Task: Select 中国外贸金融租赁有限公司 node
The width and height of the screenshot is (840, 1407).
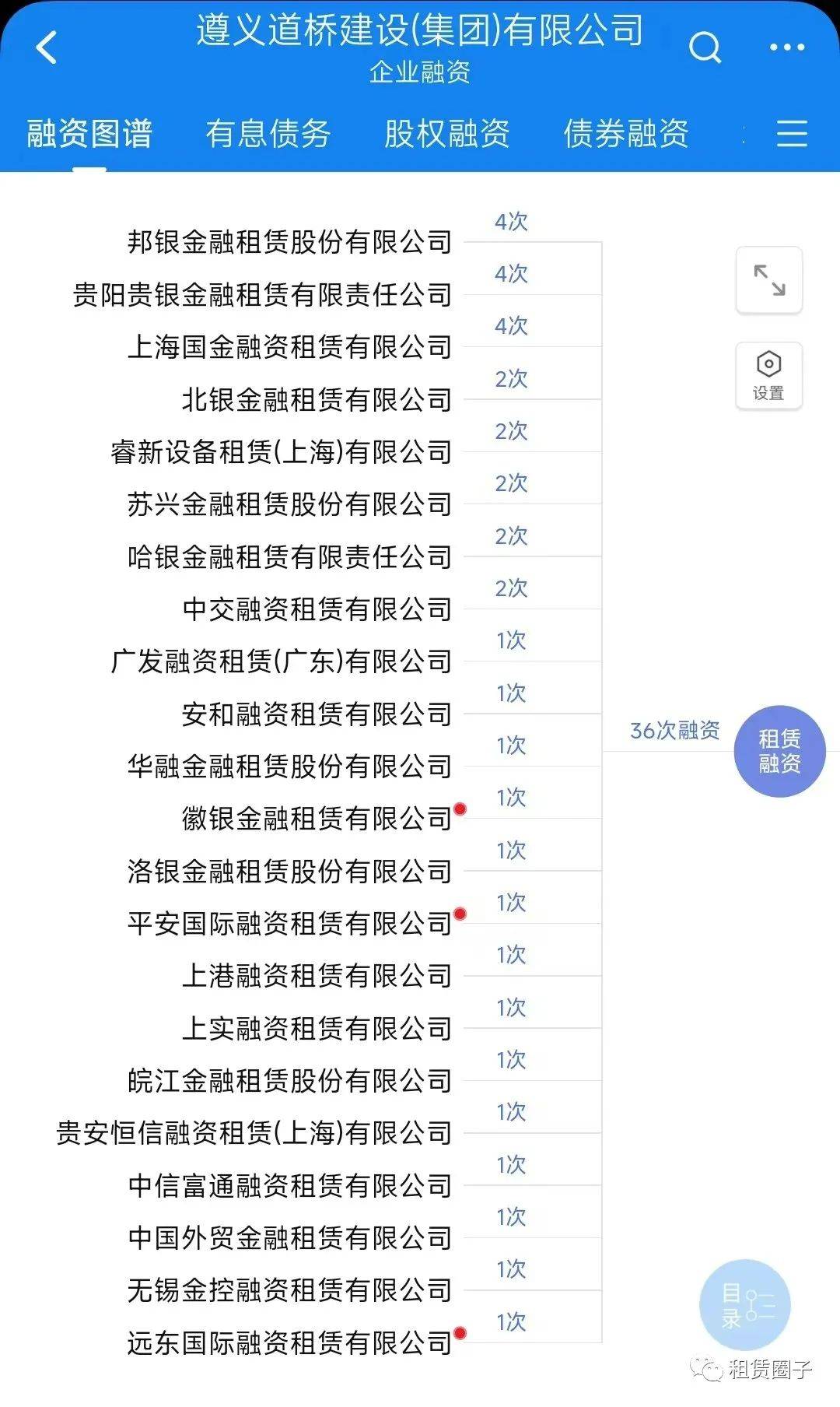Action: pyautogui.click(x=289, y=1238)
